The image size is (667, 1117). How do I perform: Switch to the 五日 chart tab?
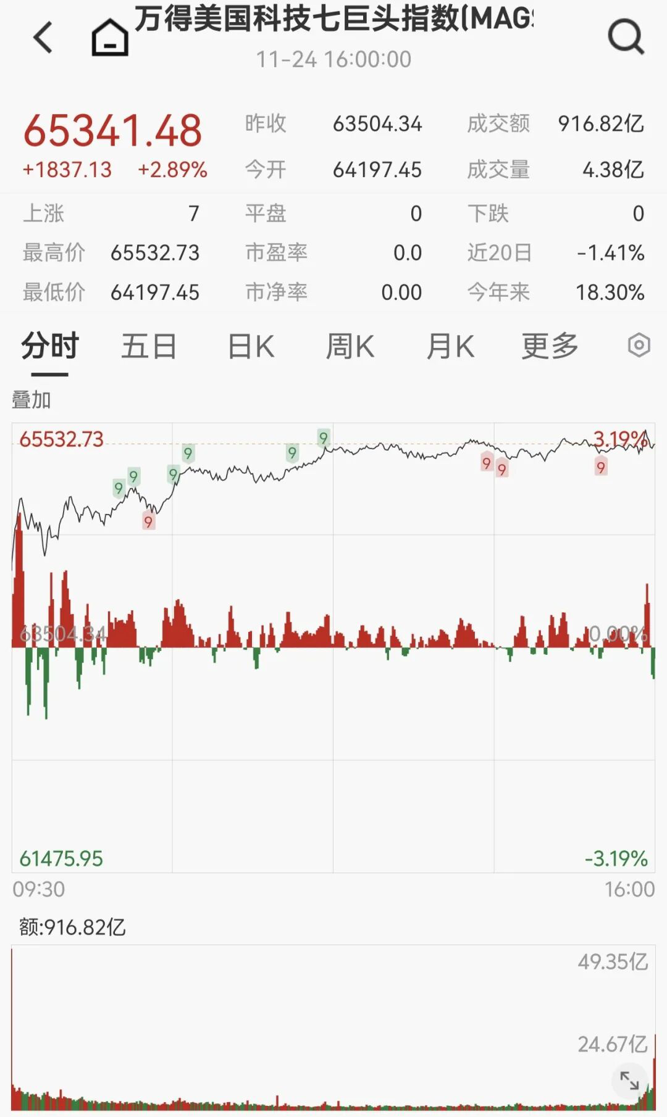tap(149, 347)
